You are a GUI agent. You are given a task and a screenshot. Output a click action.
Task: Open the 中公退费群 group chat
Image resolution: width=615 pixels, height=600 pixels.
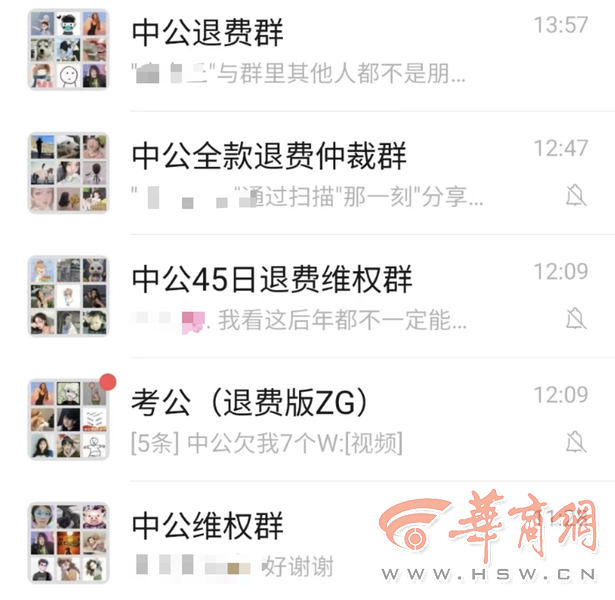pyautogui.click(x=300, y=50)
